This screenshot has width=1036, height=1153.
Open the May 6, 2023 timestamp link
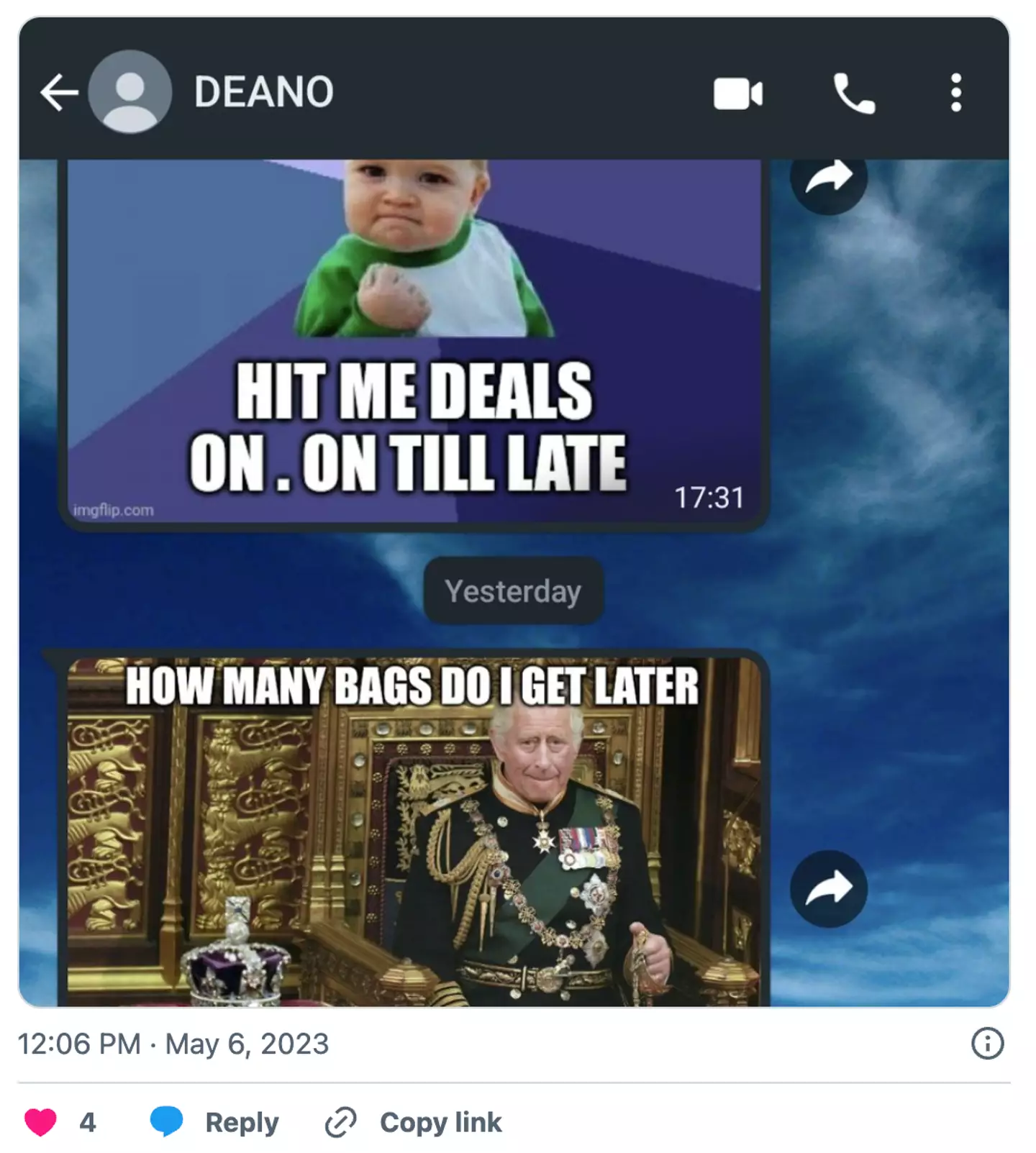coord(173,1044)
